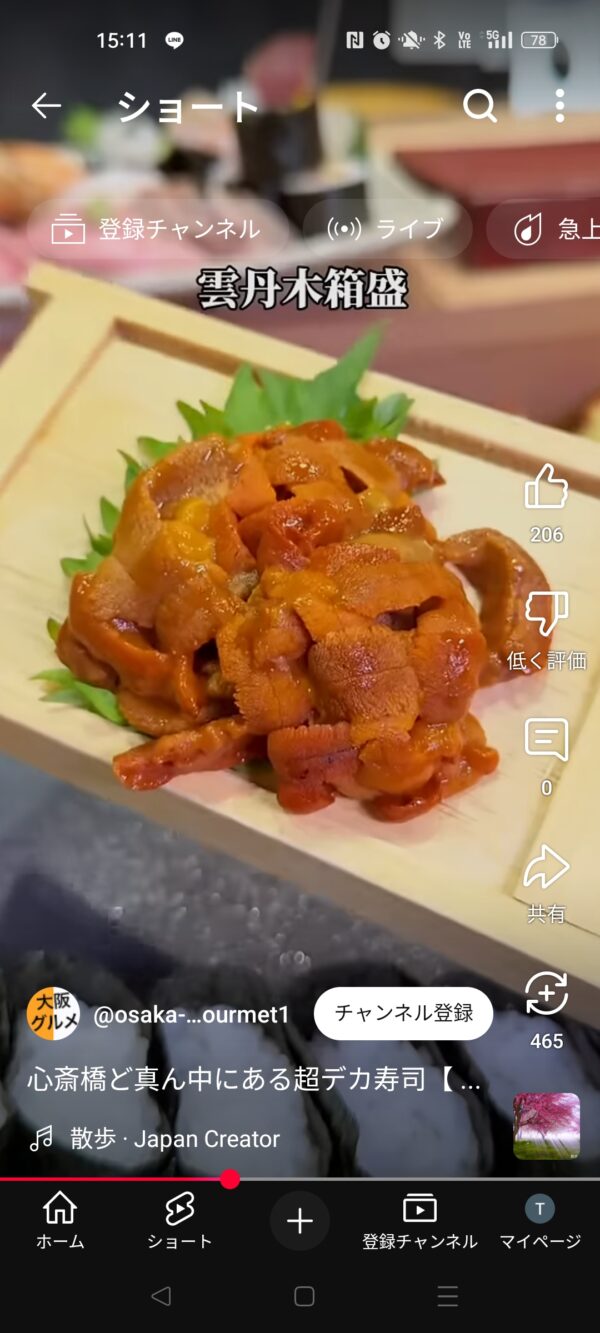Open the sound thumbnail with pink tree

pos(546,1126)
